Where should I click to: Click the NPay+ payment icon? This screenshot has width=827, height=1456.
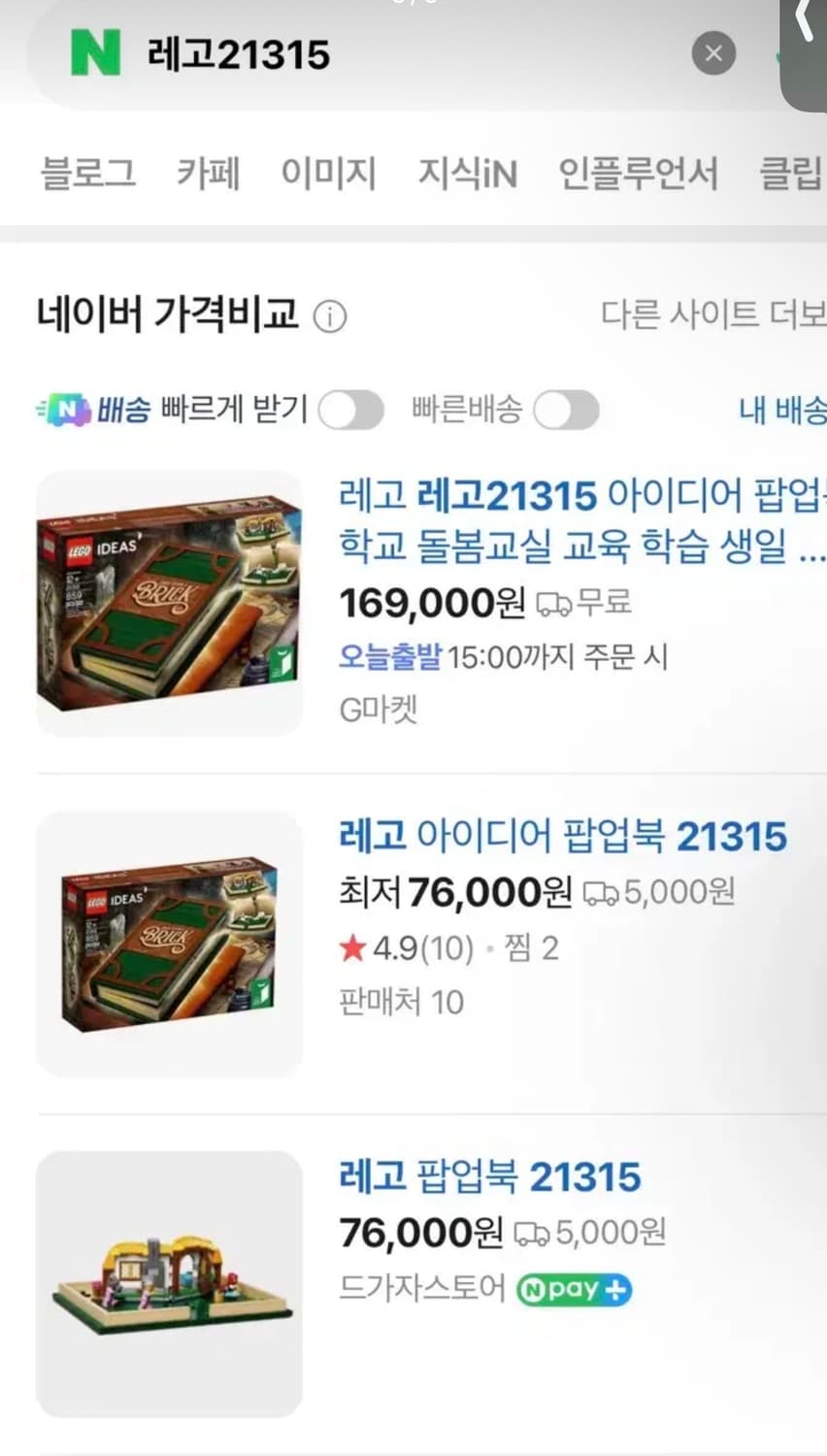(x=573, y=1290)
